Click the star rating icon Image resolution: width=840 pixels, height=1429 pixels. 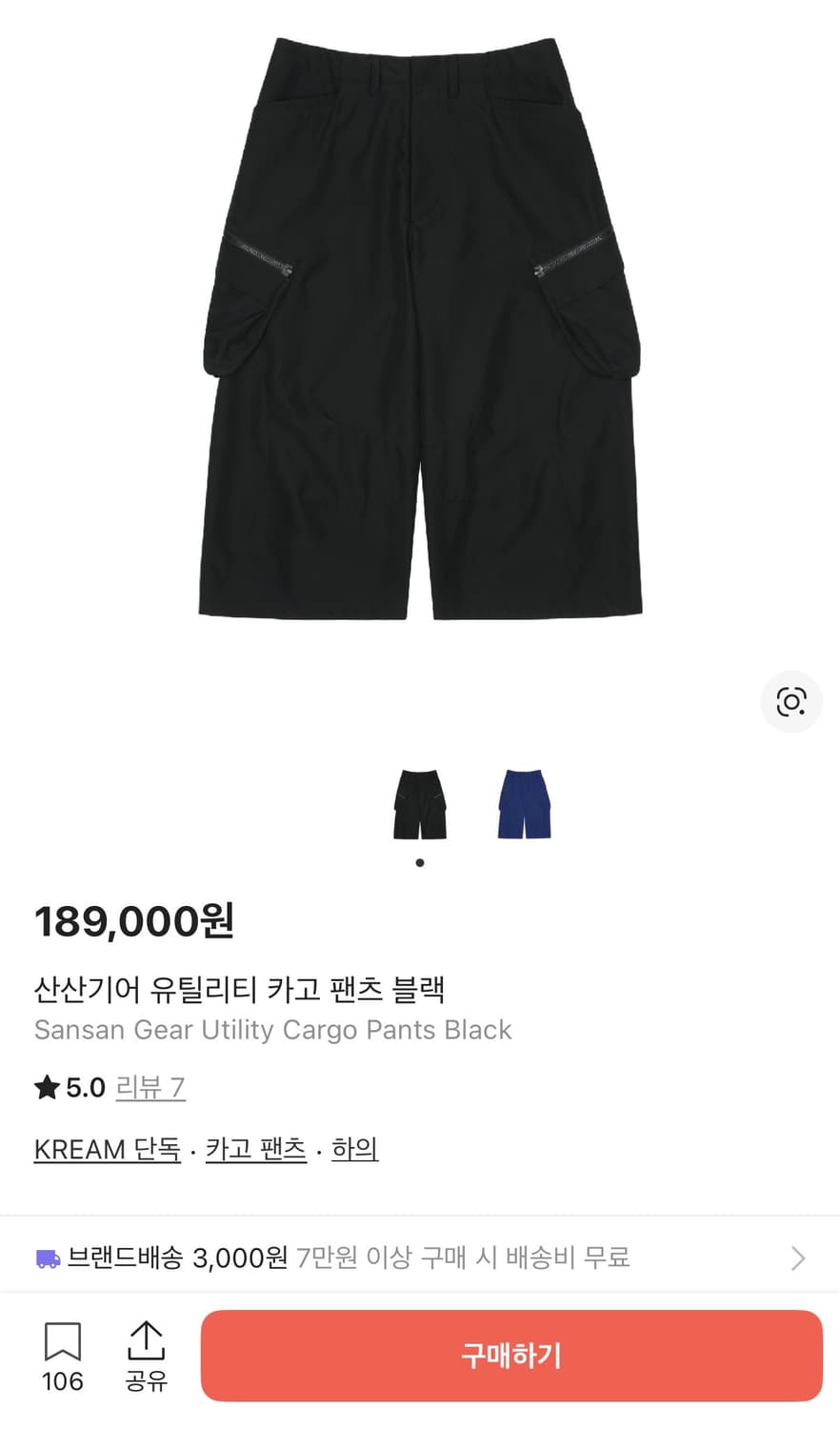pos(44,1087)
